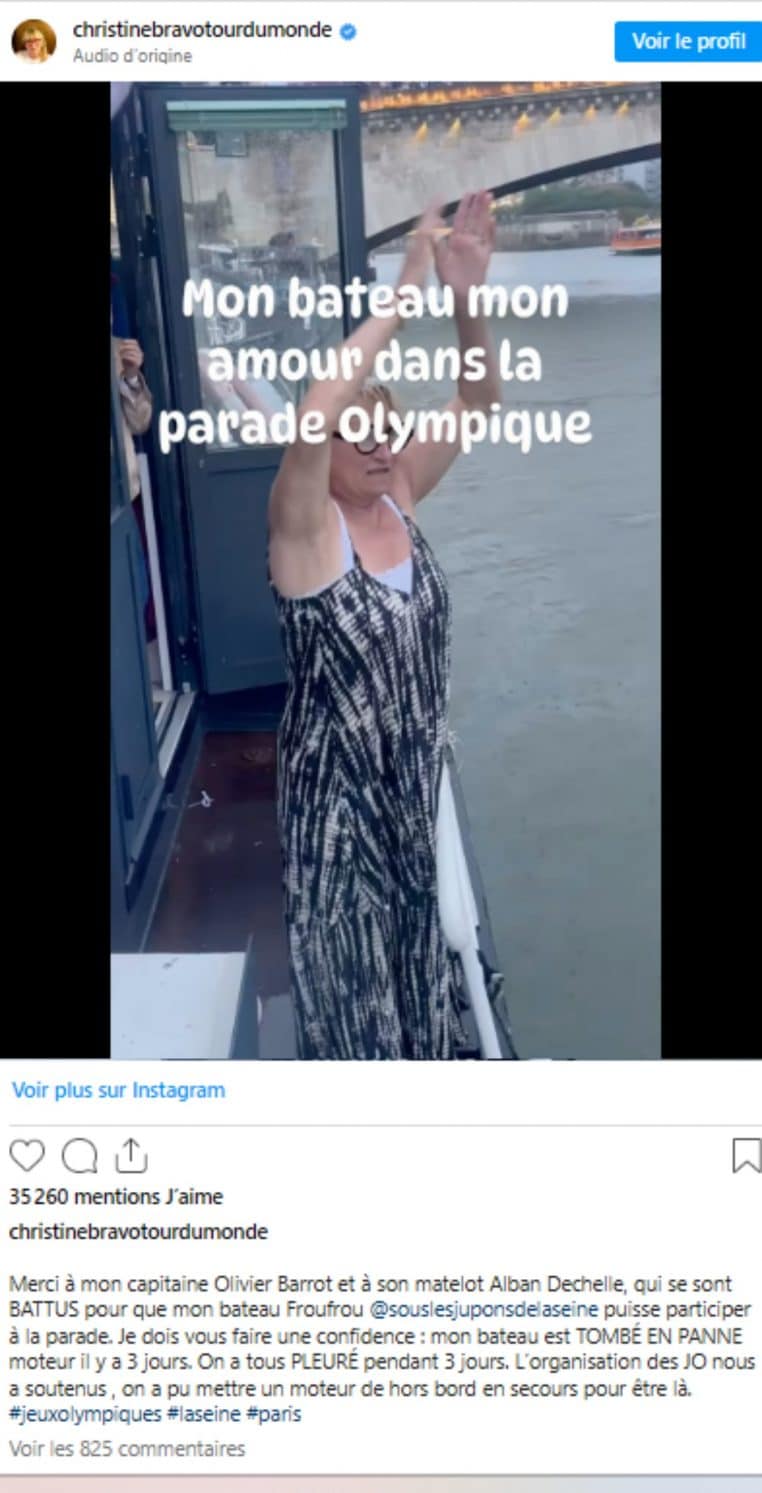Open christinebravotourdumonde profile from header username

[202, 31]
